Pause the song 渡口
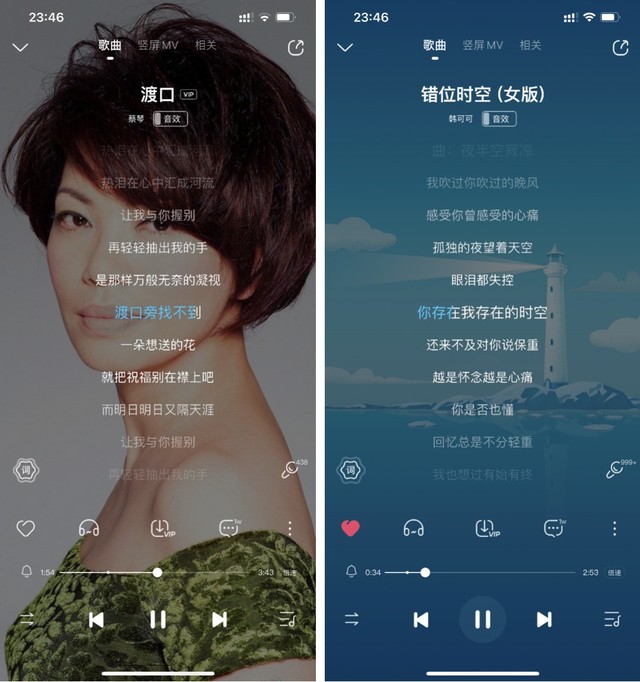640x682 pixels. [157, 619]
